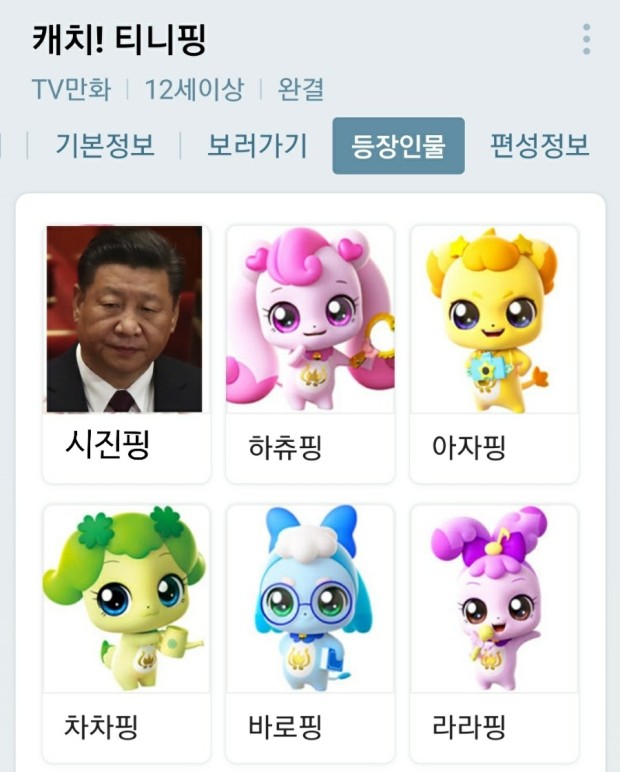The image size is (620, 772).
Task: Switch to the 보러가기 tab
Action: point(257,146)
